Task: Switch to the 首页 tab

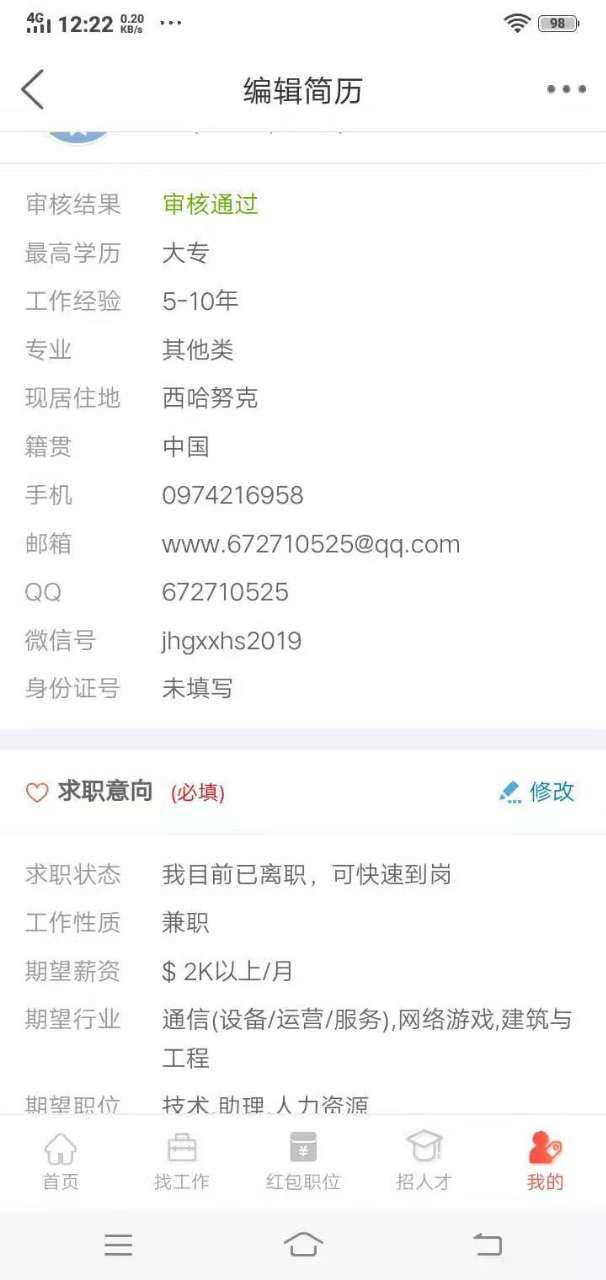Action: (x=60, y=1161)
